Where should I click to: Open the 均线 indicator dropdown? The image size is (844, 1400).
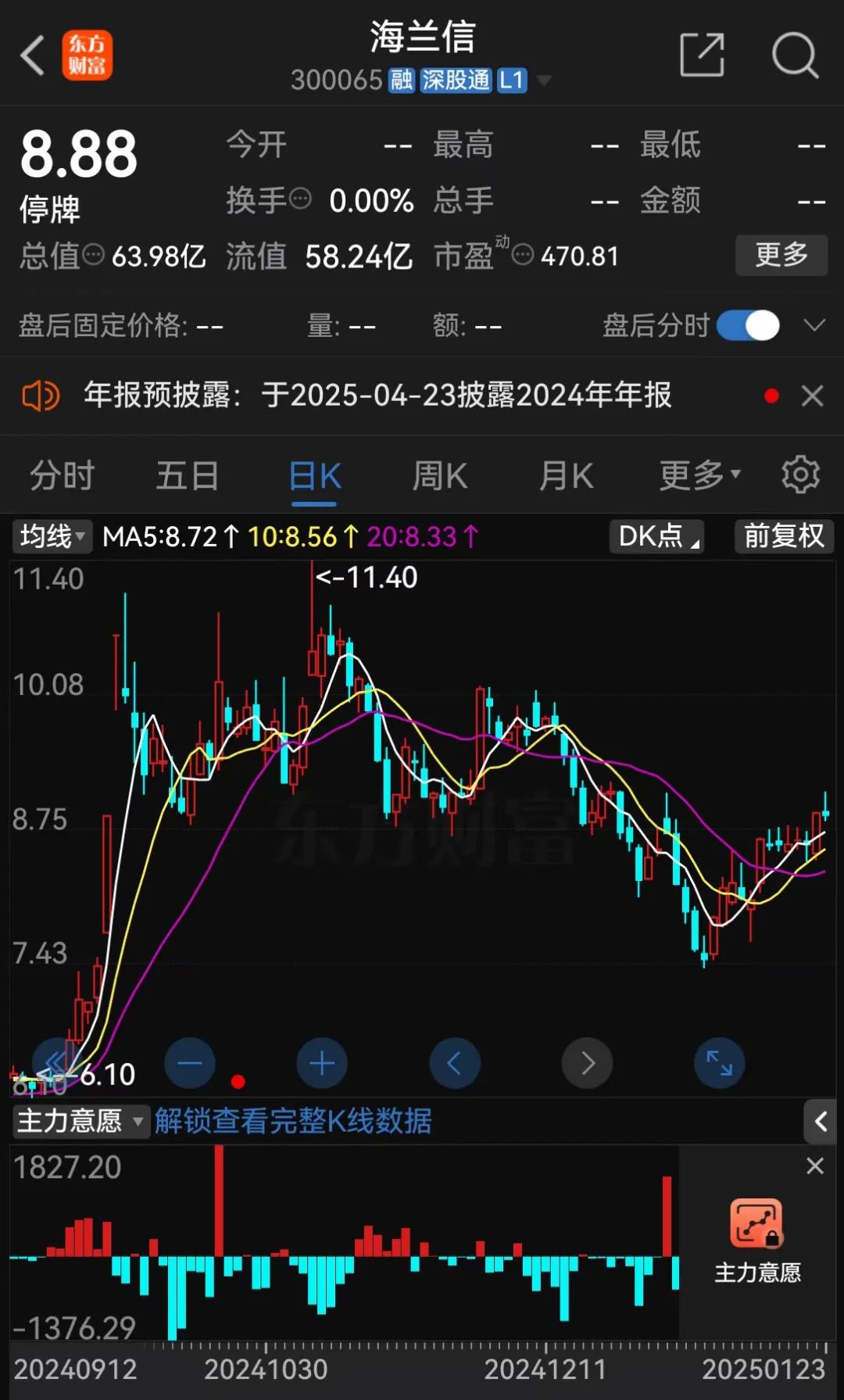coord(52,536)
